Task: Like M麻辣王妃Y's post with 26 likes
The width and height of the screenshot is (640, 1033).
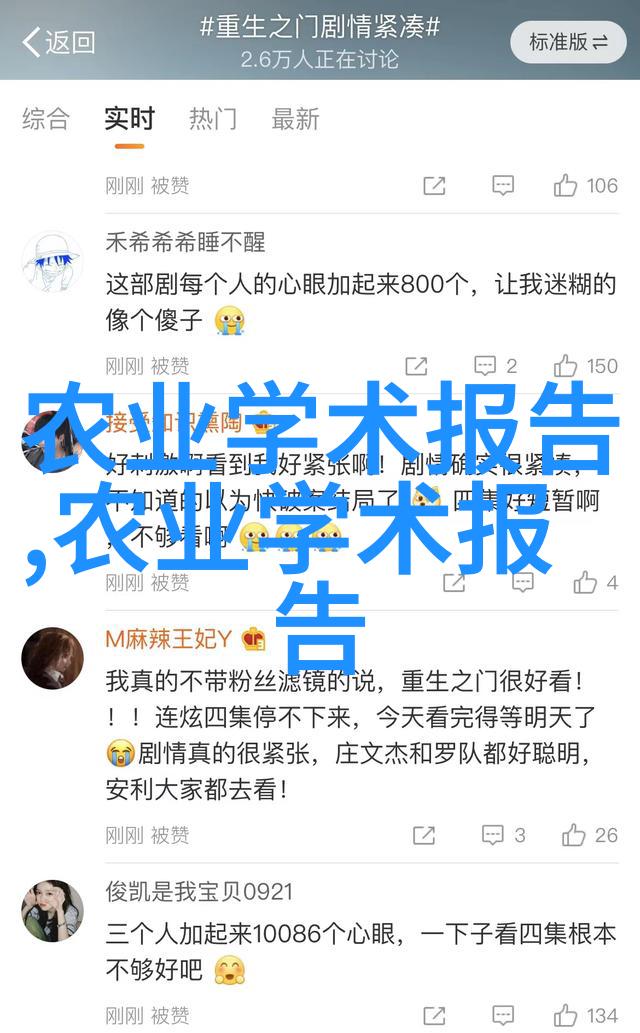Action: point(590,835)
